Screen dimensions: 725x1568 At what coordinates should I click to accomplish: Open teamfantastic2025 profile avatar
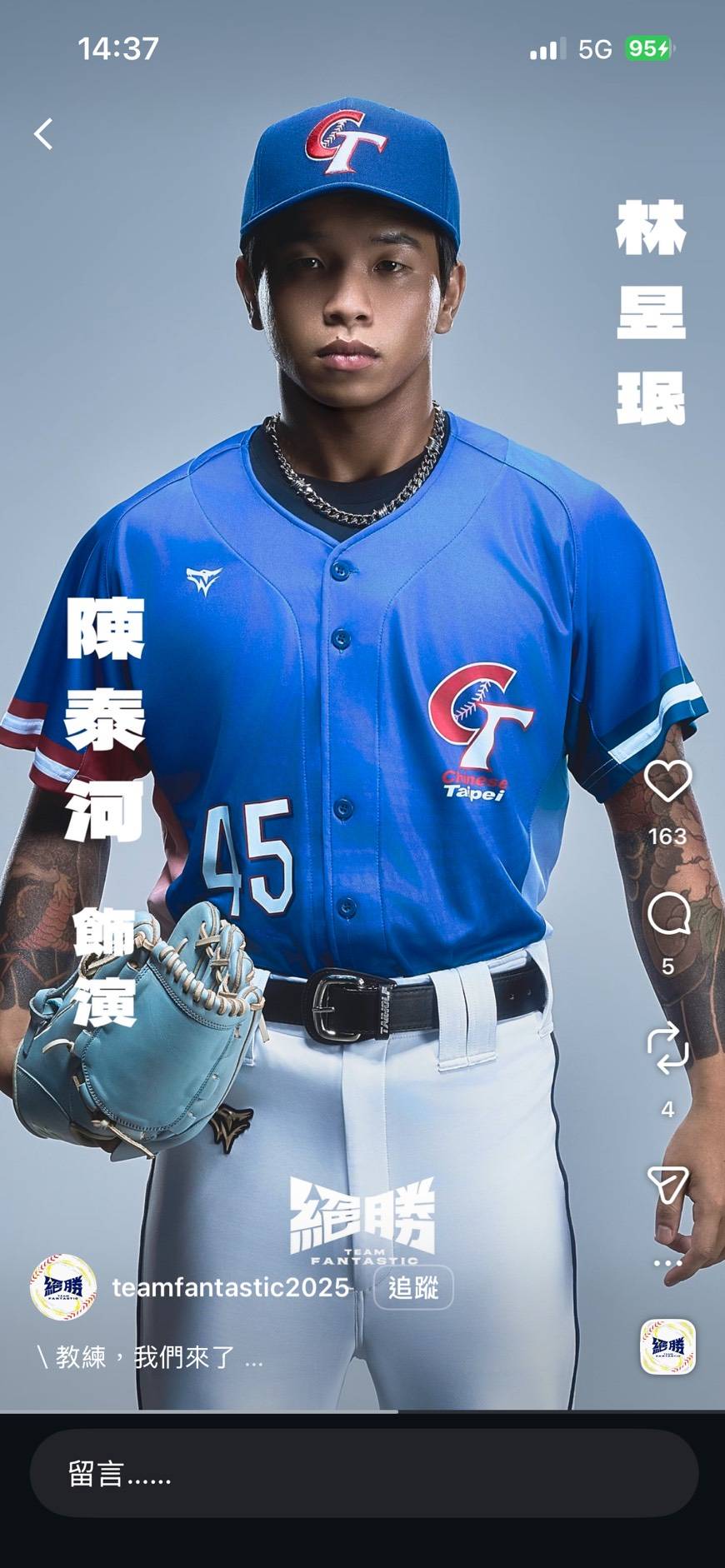point(62,1288)
